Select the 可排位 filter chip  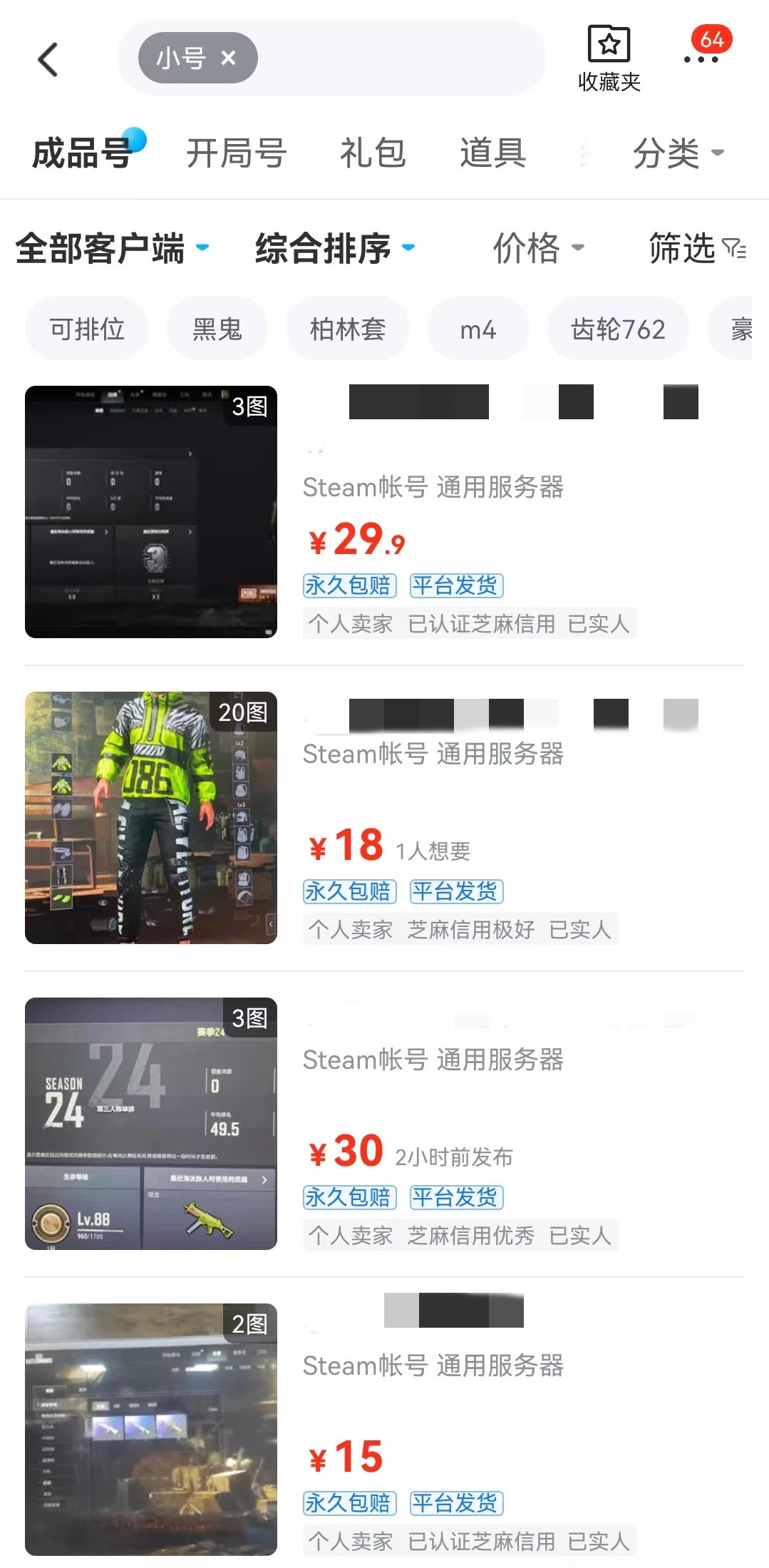point(87,329)
